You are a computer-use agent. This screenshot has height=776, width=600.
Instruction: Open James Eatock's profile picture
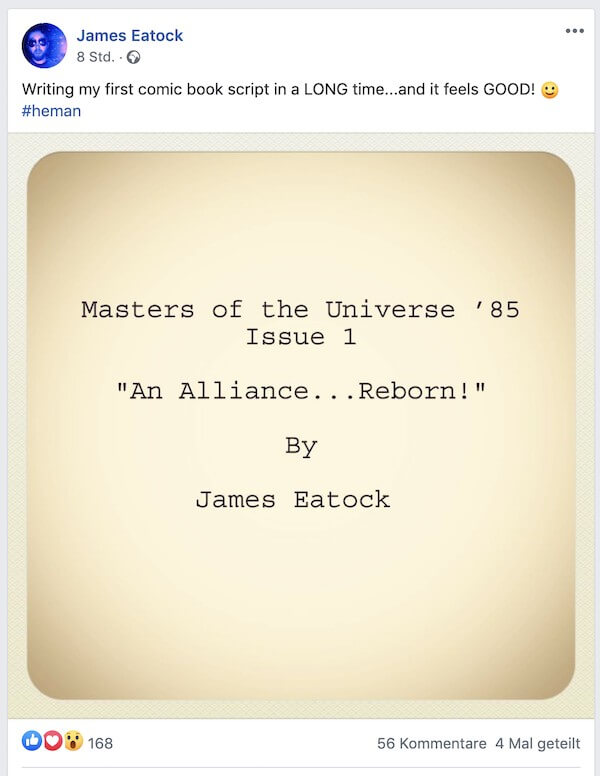click(44, 45)
